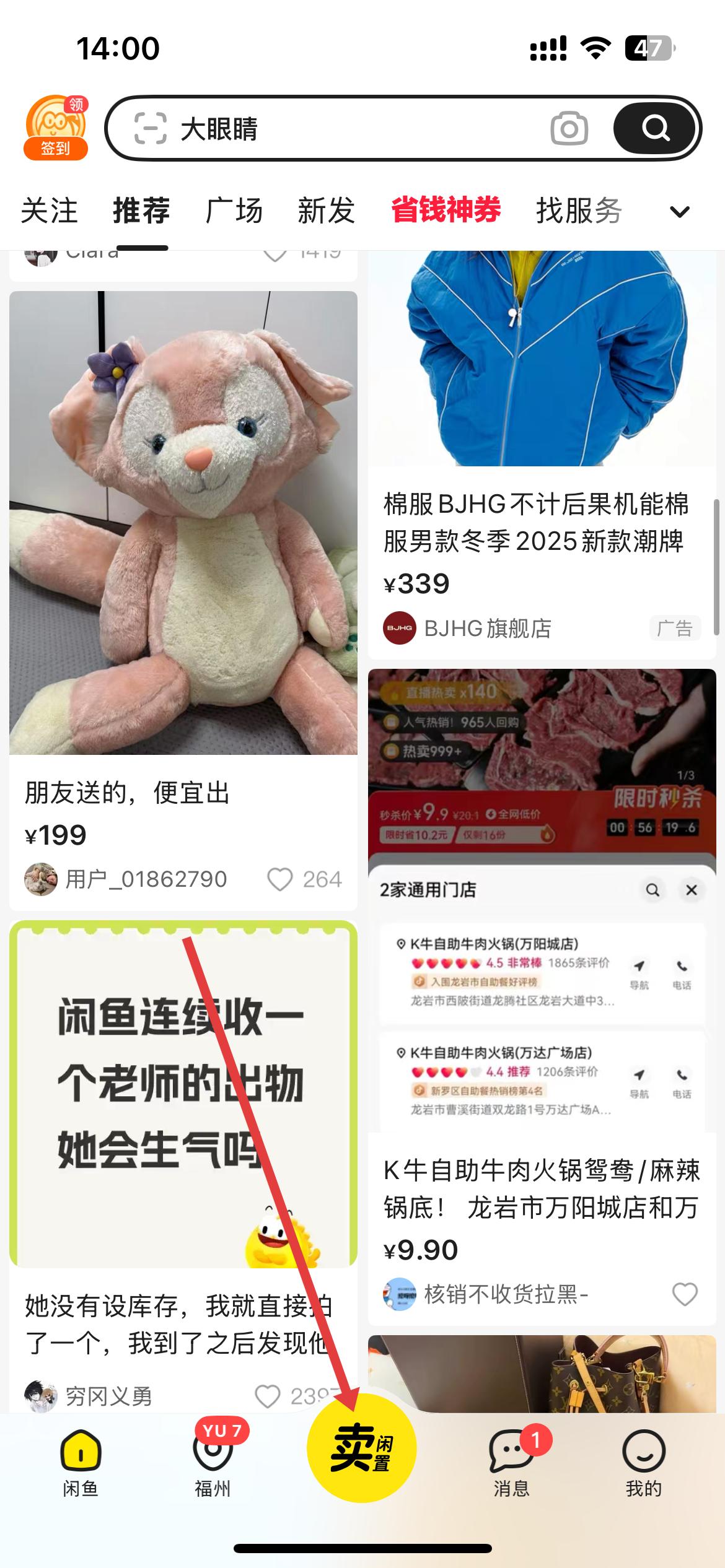Open the pink plush toy listing
The height and width of the screenshot is (1568, 725).
[x=183, y=523]
